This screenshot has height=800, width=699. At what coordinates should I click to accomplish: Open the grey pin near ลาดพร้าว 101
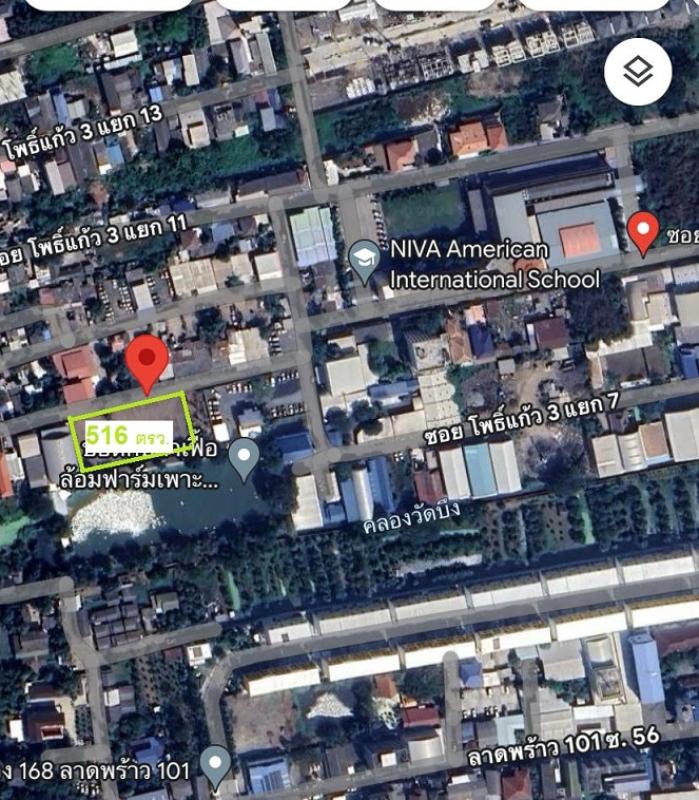click(x=216, y=764)
